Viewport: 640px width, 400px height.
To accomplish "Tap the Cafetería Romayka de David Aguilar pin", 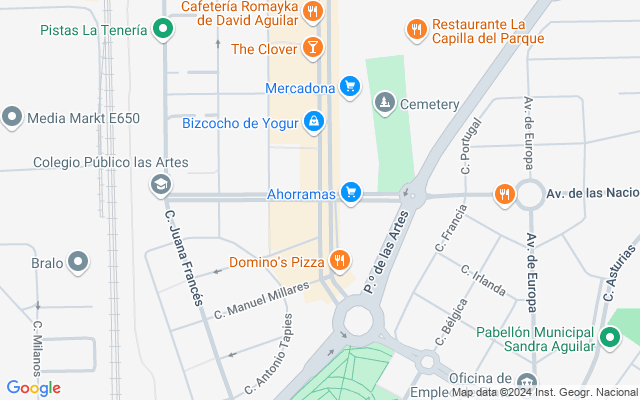I will pos(313,12).
